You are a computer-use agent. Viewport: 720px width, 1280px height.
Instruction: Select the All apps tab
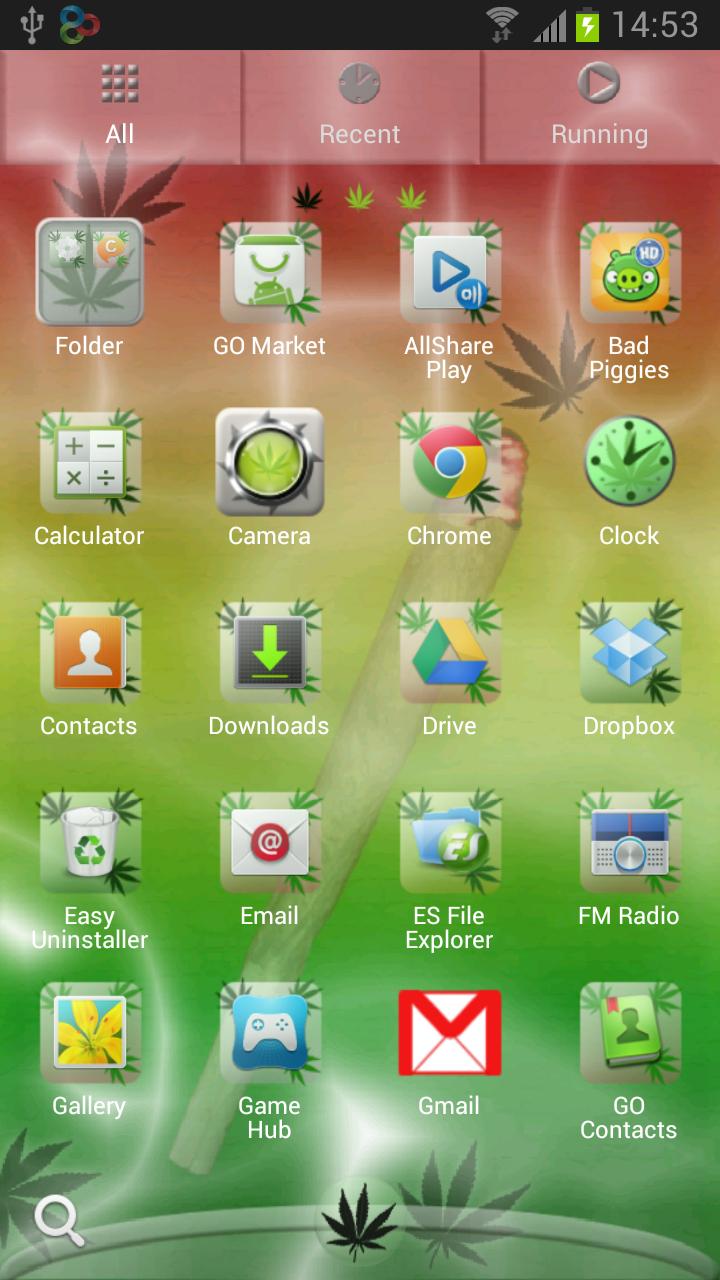(120, 107)
